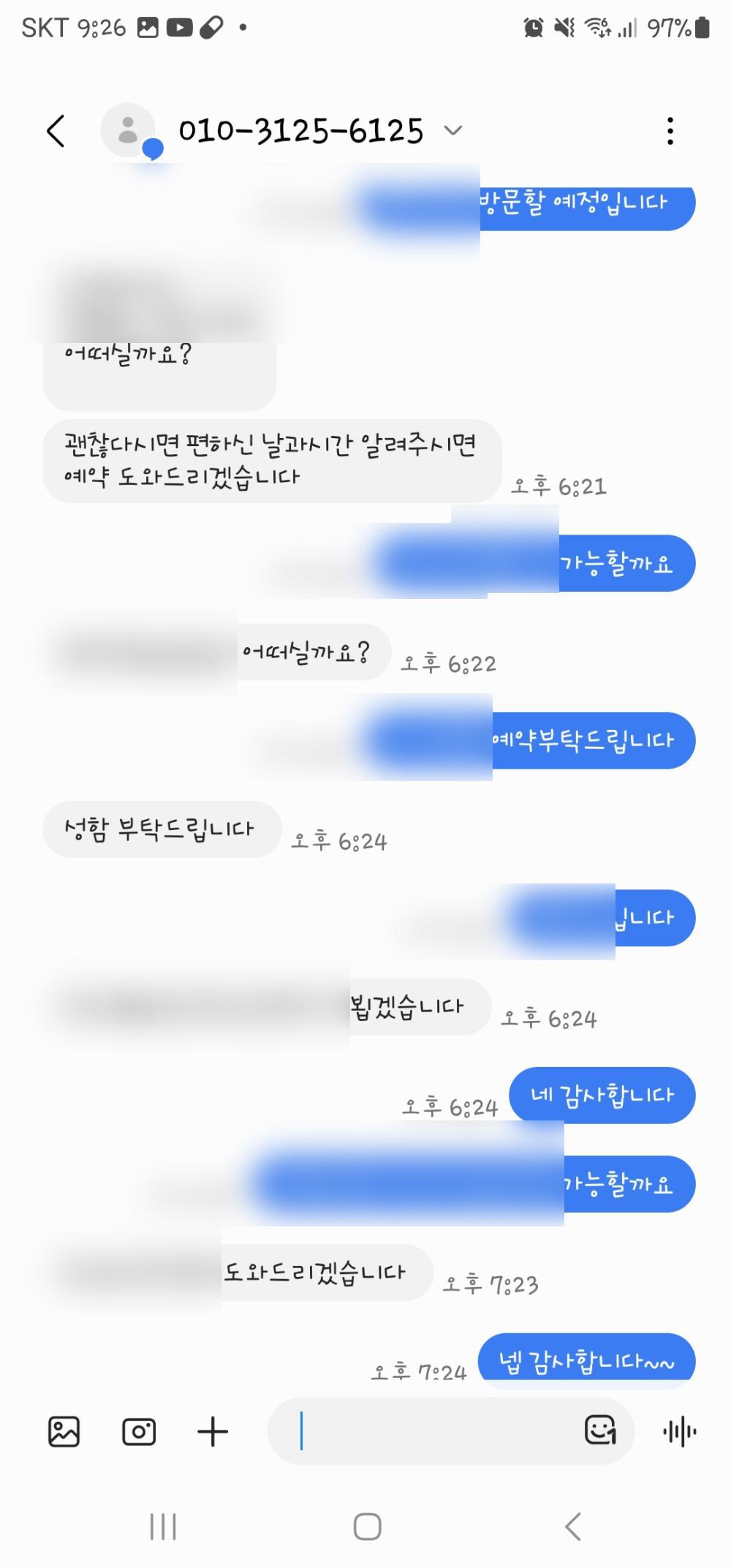
Task: Open the three-dot overflow menu
Action: (x=670, y=131)
